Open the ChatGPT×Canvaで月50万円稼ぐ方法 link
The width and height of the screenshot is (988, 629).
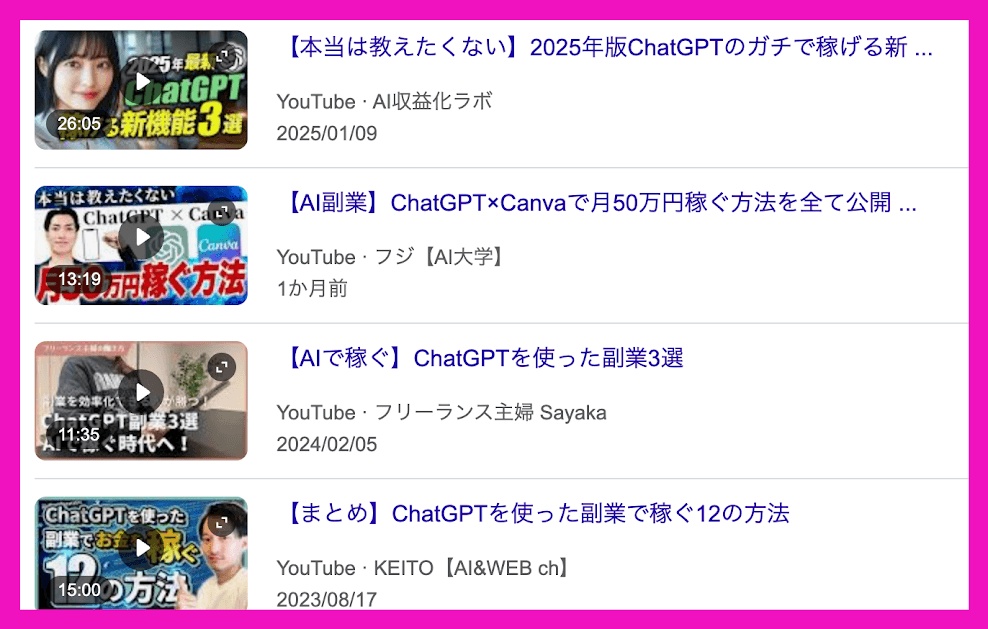(596, 203)
